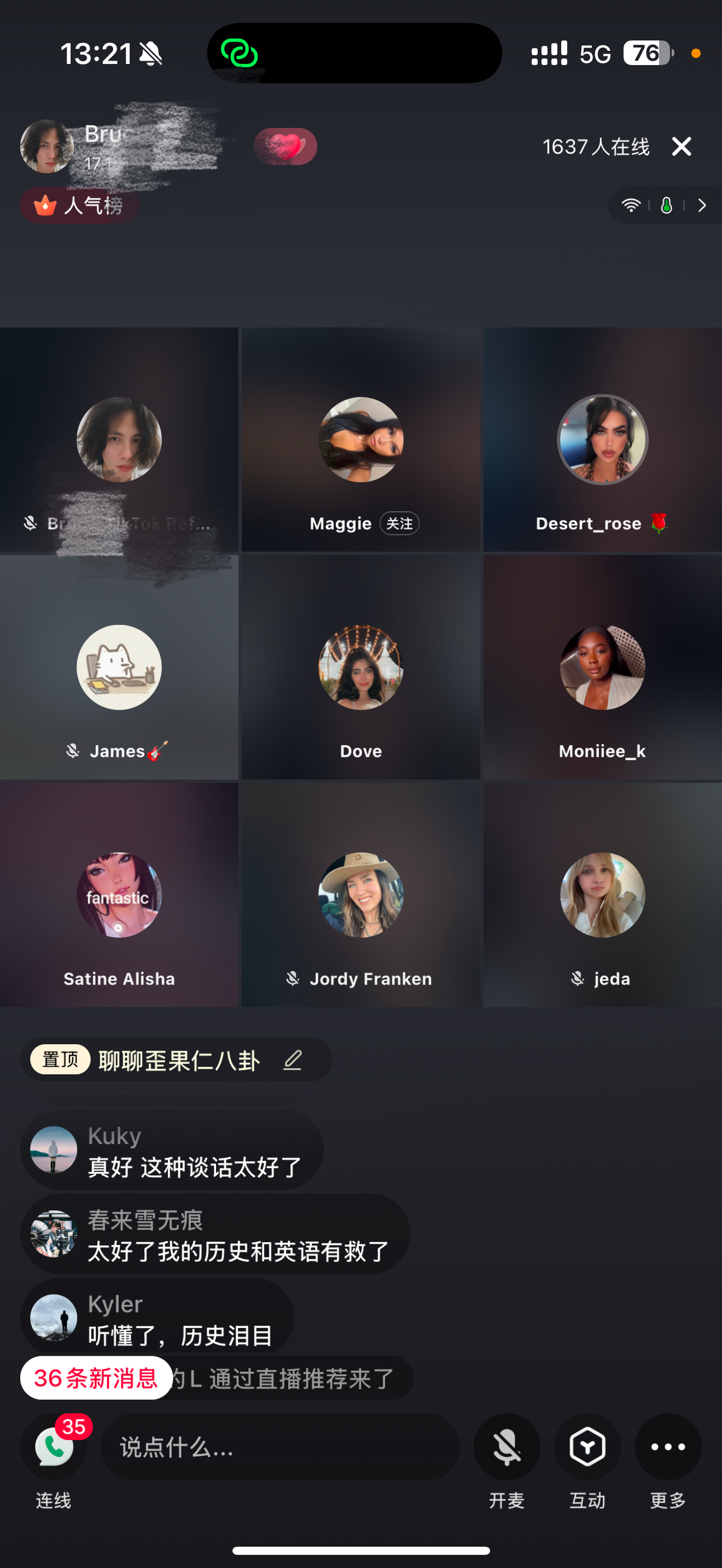Focus the 说点什么 comment field
The height and width of the screenshot is (1568, 722).
pos(280,1447)
